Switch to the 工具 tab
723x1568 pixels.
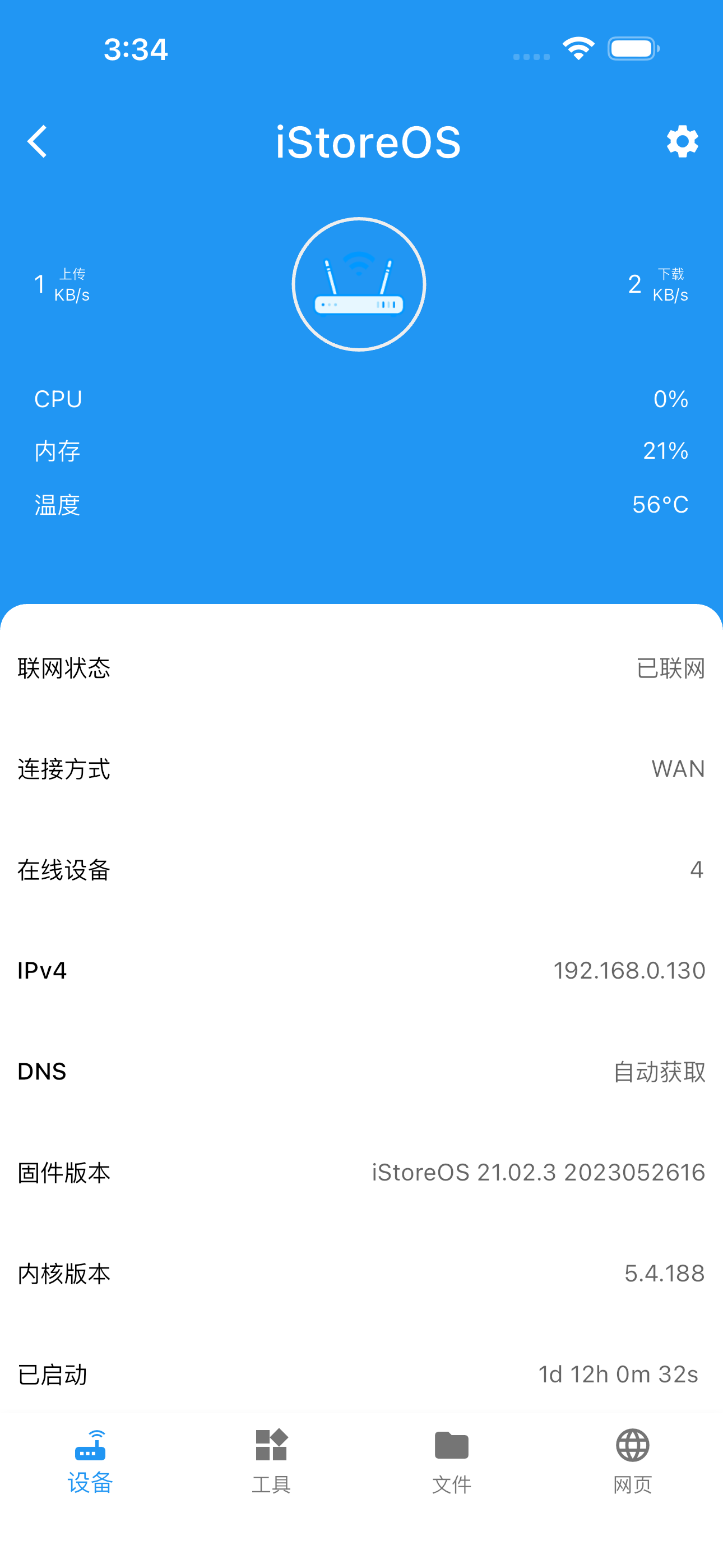pyautogui.click(x=271, y=1461)
